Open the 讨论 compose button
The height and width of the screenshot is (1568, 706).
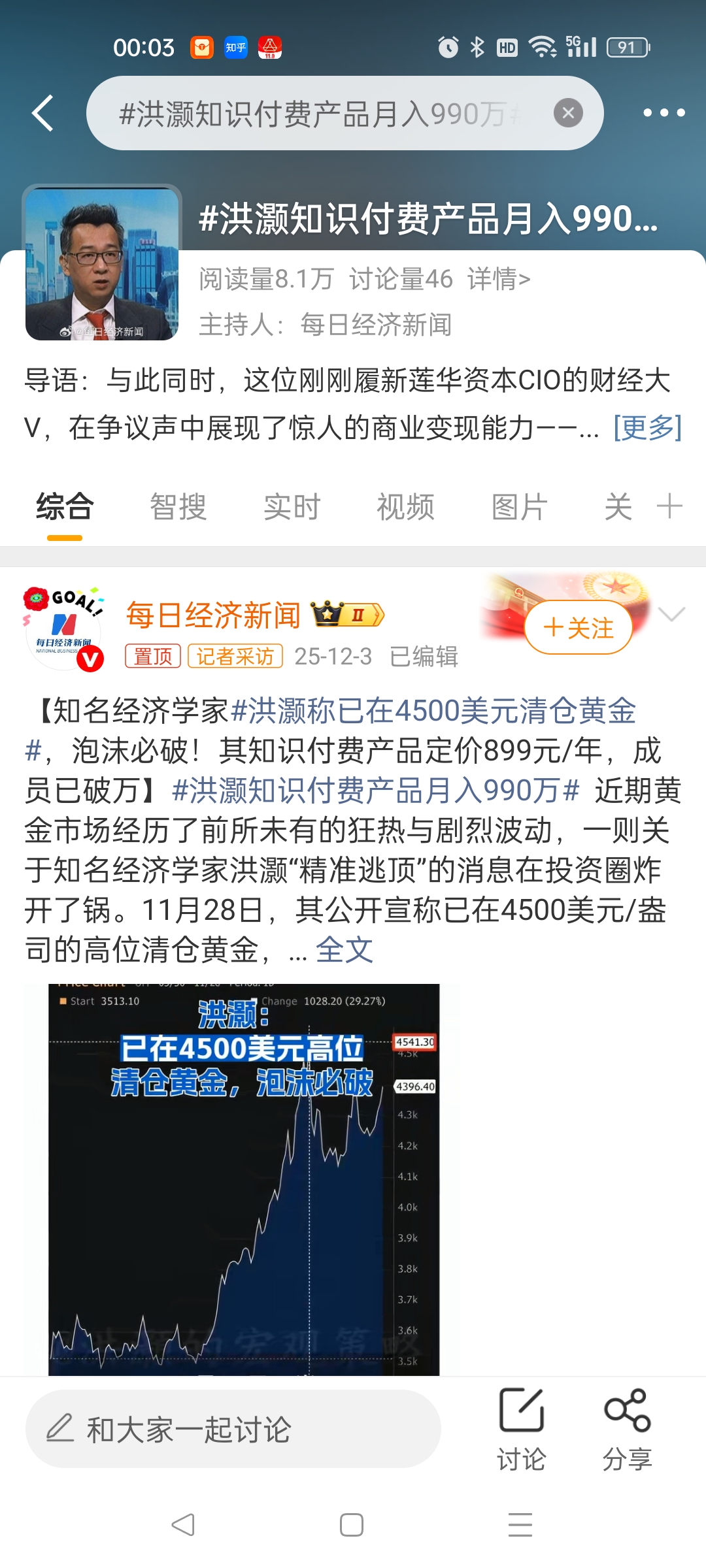pos(521,1429)
